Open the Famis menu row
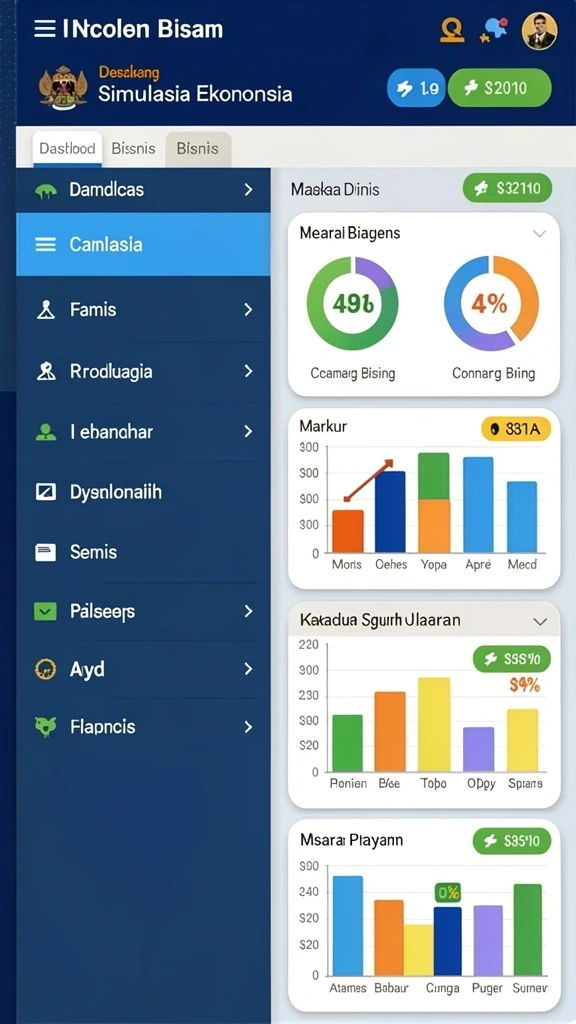 pos(143,310)
